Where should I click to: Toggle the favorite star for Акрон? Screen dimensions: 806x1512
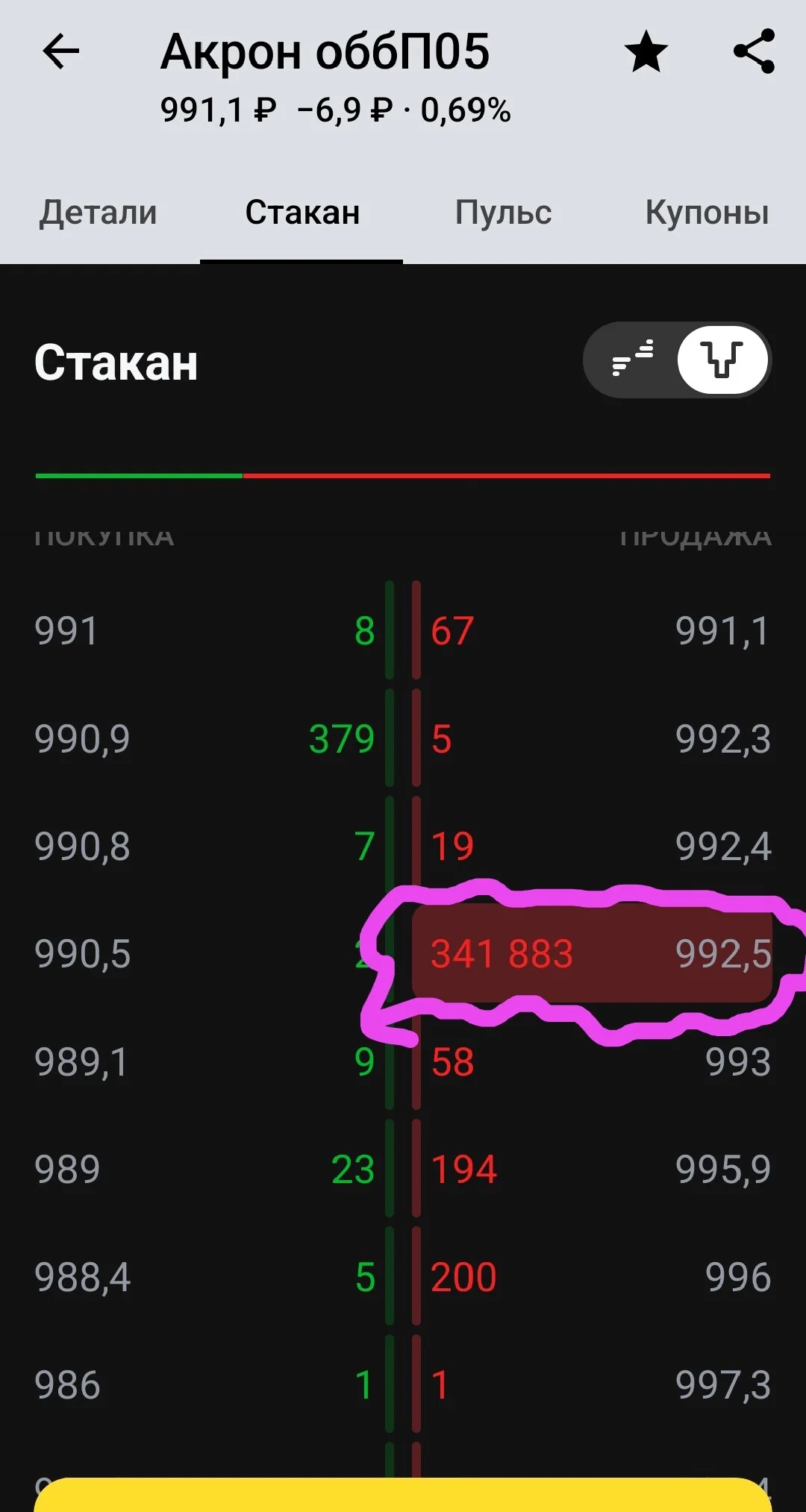coord(646,52)
